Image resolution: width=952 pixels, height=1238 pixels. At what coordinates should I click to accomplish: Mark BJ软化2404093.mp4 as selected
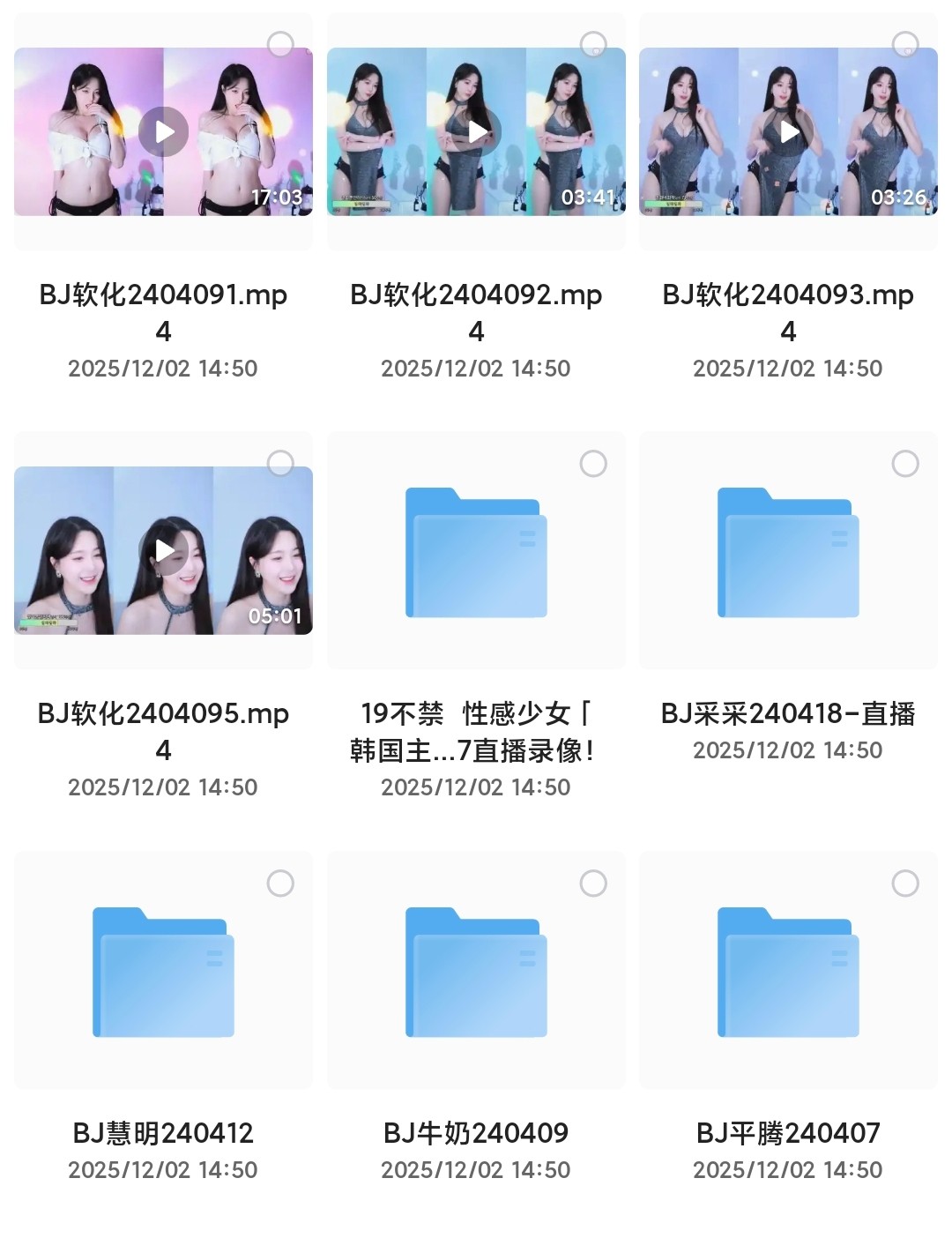(x=905, y=44)
